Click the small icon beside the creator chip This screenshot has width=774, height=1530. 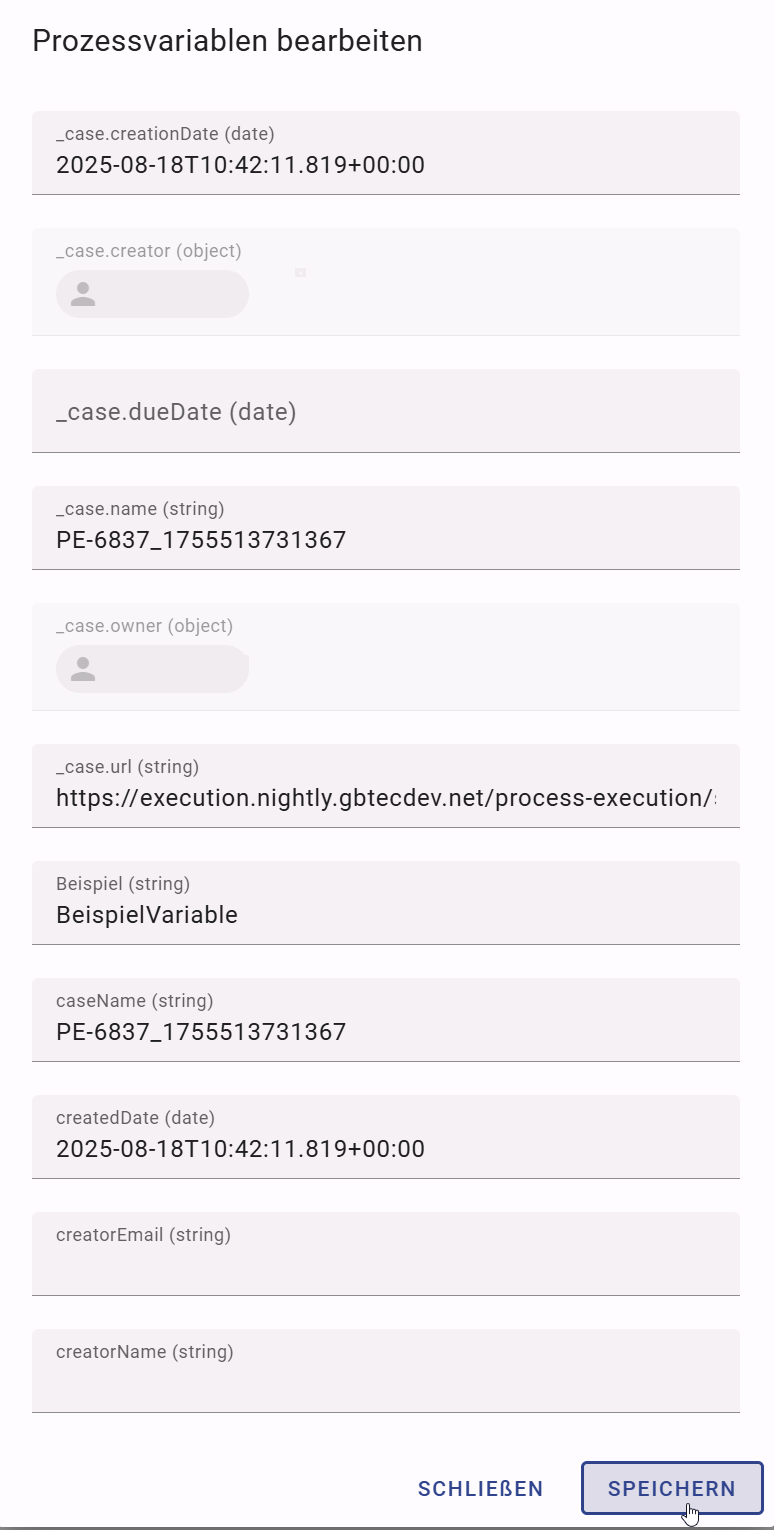pos(299,271)
